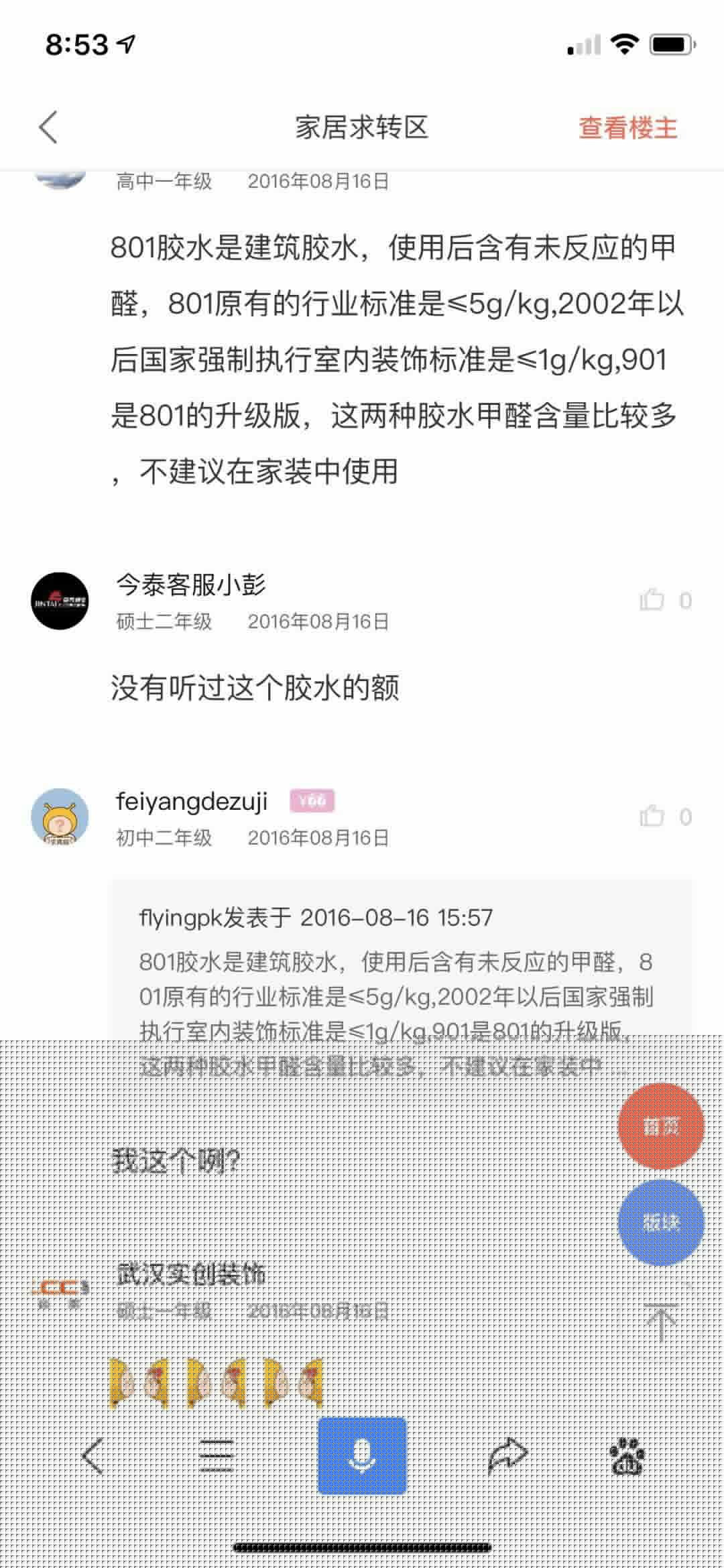Image resolution: width=724 pixels, height=1568 pixels.
Task: Tap 查看楼主 to view original poster
Action: tap(627, 128)
